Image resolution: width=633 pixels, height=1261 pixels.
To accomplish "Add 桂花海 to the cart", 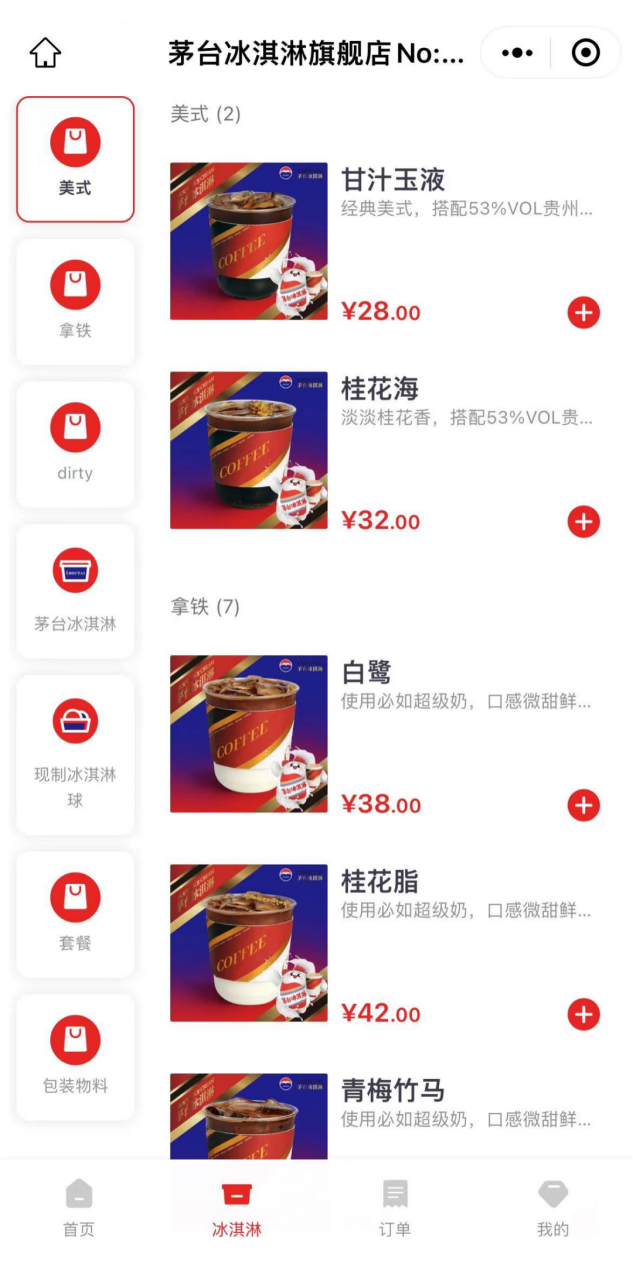I will 584,522.
